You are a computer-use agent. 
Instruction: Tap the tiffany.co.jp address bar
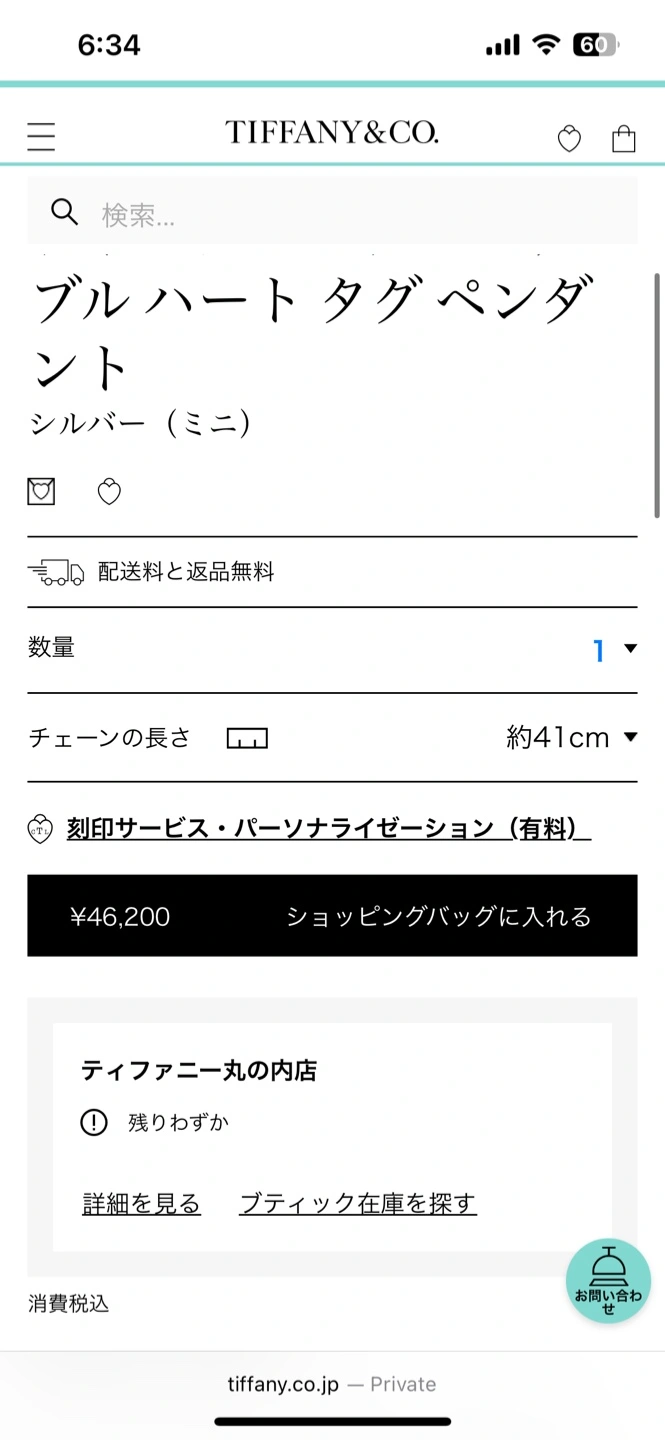pyautogui.click(x=332, y=1384)
